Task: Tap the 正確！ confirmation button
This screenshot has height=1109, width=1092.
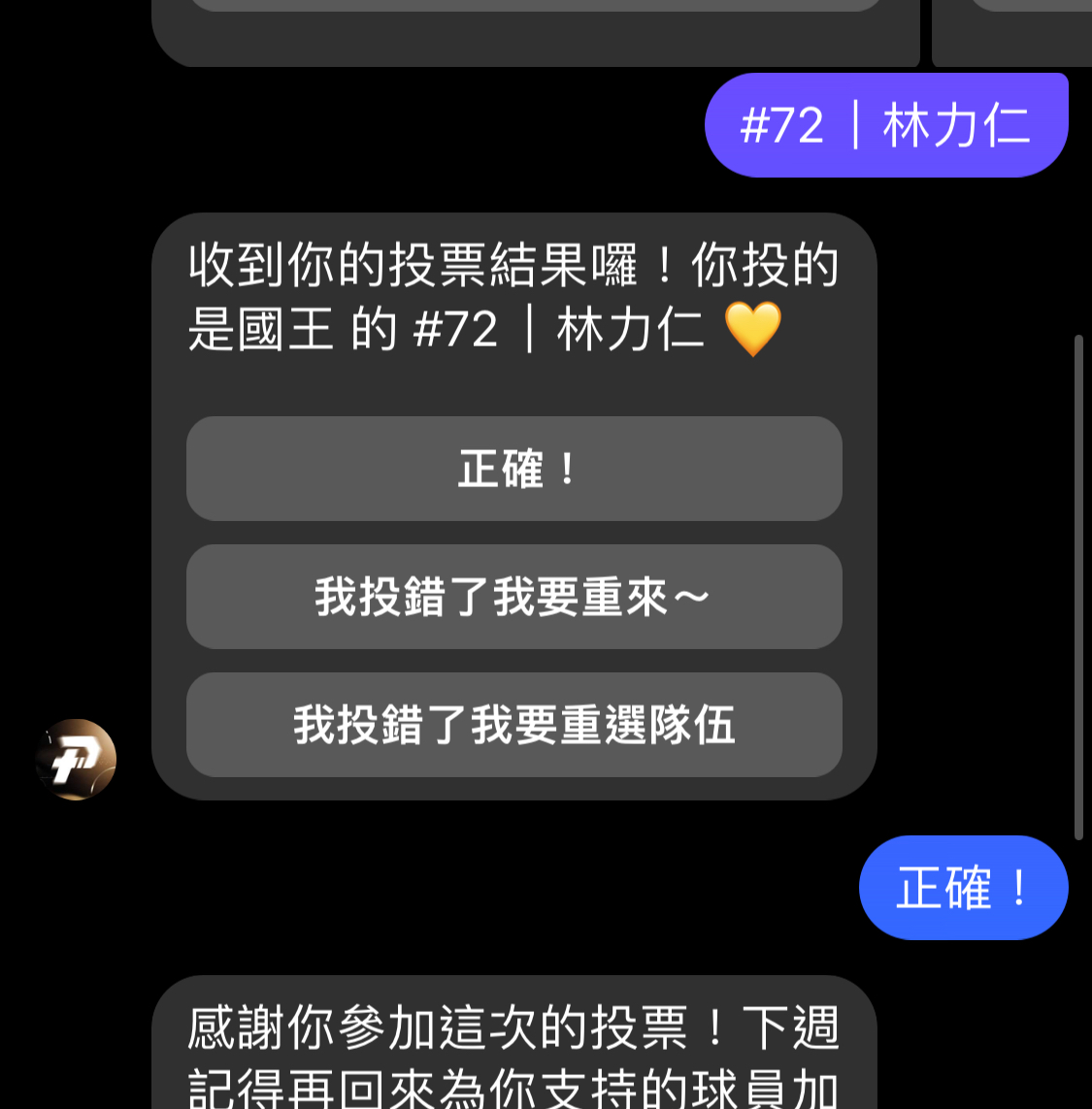Action: 513,469
